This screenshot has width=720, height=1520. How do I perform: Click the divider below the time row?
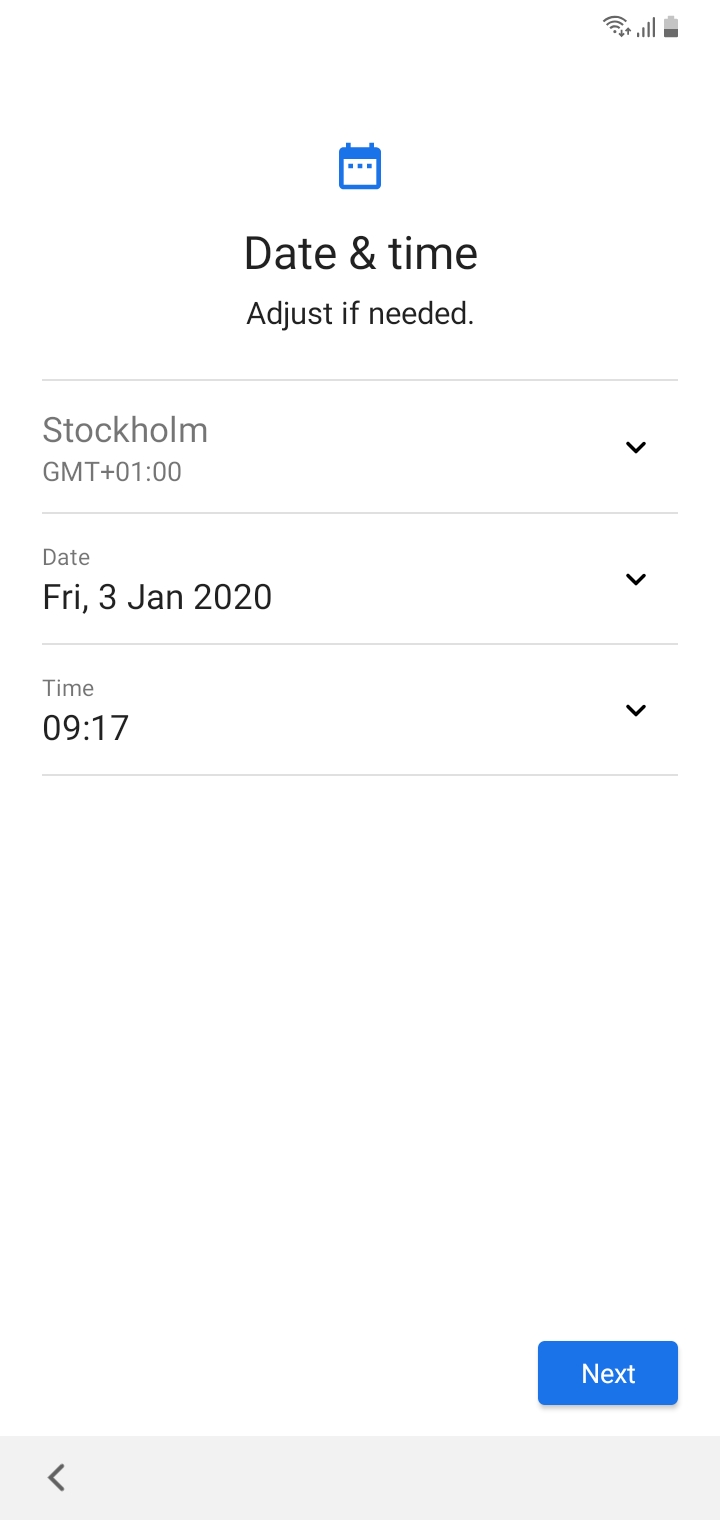[x=360, y=773]
